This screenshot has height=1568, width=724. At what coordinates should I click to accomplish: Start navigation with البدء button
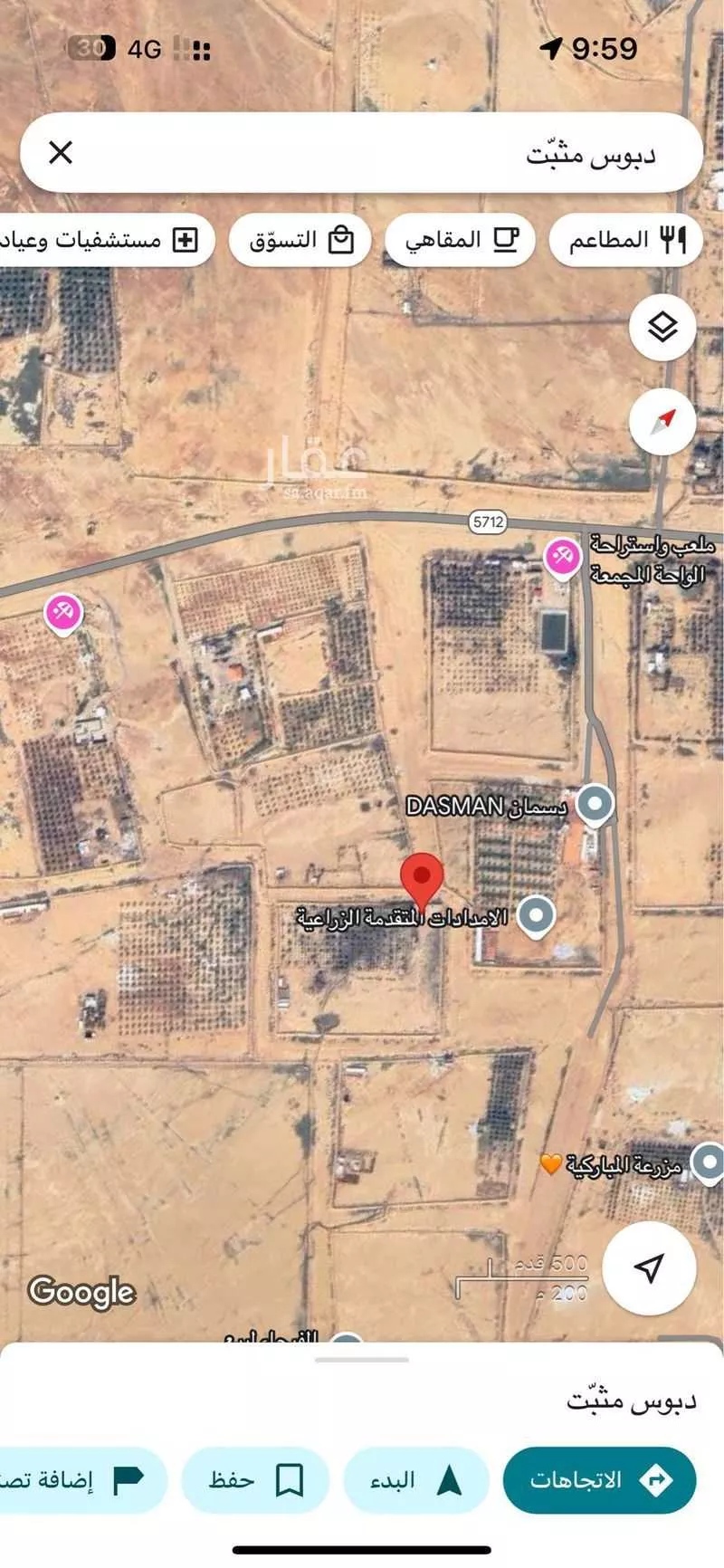coord(415,1480)
